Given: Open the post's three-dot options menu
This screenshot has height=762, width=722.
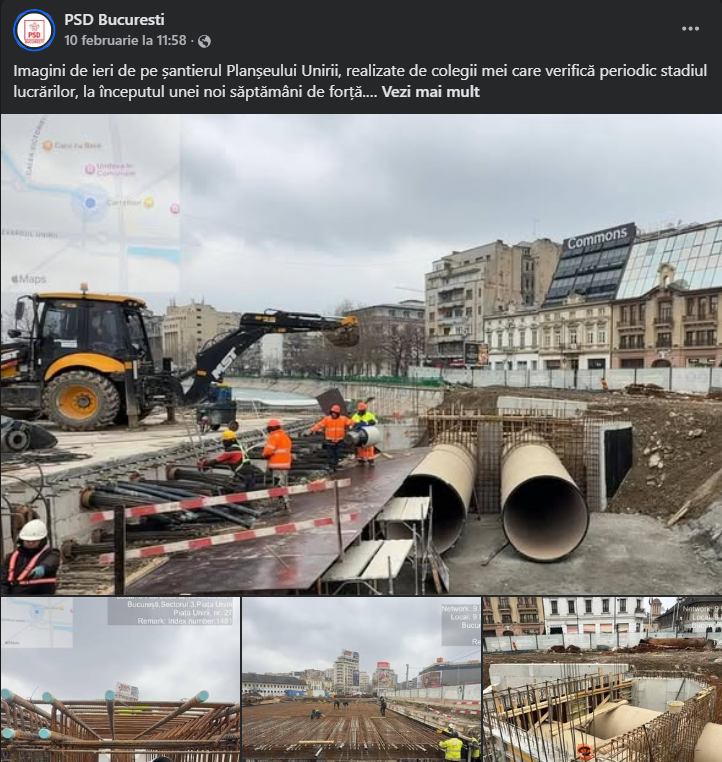Looking at the screenshot, I should [x=690, y=29].
